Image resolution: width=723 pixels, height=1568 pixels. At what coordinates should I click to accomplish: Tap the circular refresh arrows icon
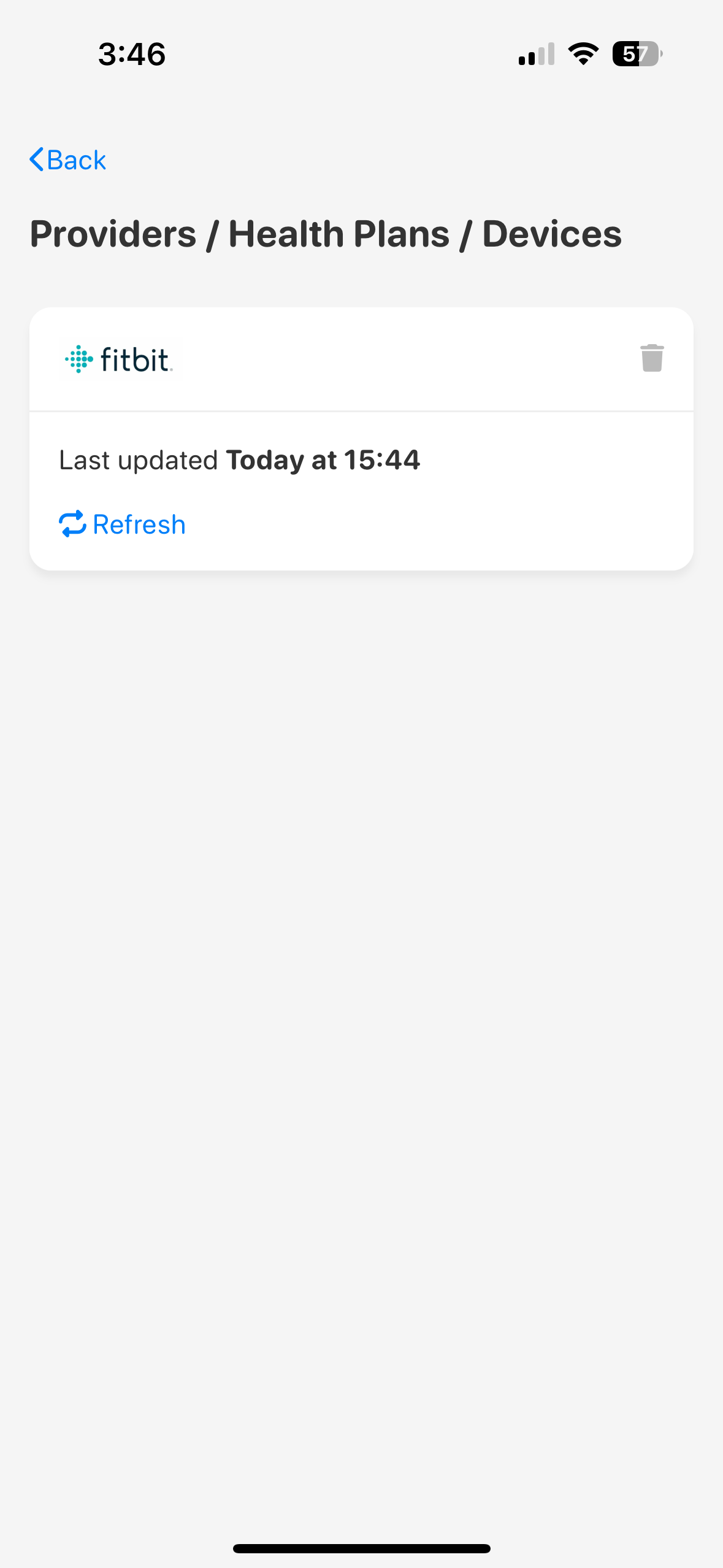72,525
